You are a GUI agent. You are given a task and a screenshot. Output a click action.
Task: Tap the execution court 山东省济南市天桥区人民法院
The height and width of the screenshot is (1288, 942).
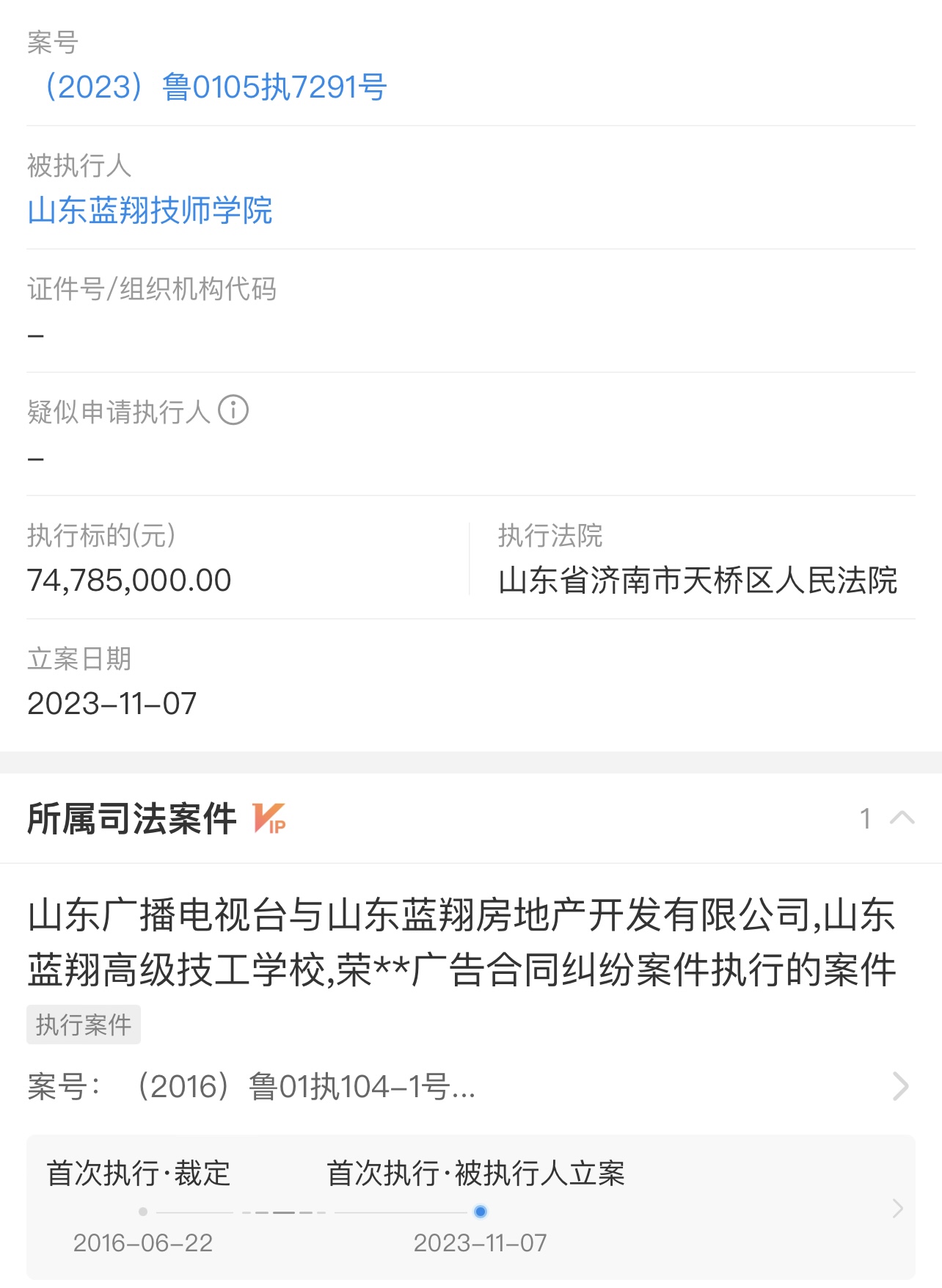click(698, 581)
